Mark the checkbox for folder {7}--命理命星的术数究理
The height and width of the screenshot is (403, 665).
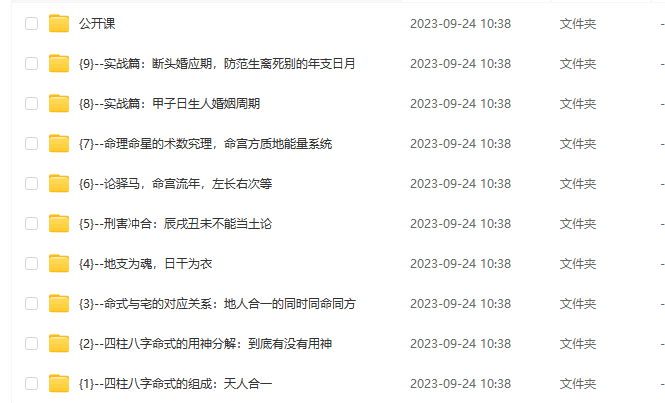[x=31, y=143]
